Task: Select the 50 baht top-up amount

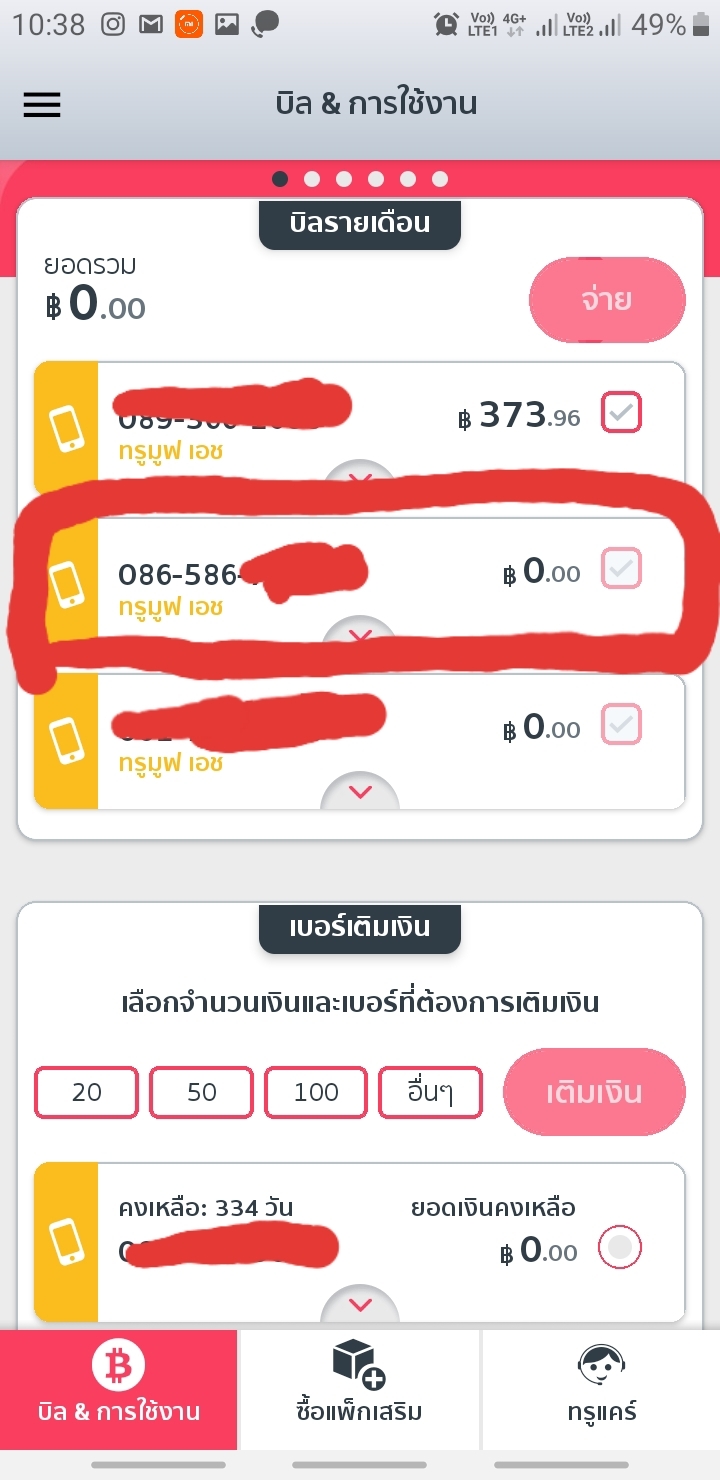Action: point(202,1092)
